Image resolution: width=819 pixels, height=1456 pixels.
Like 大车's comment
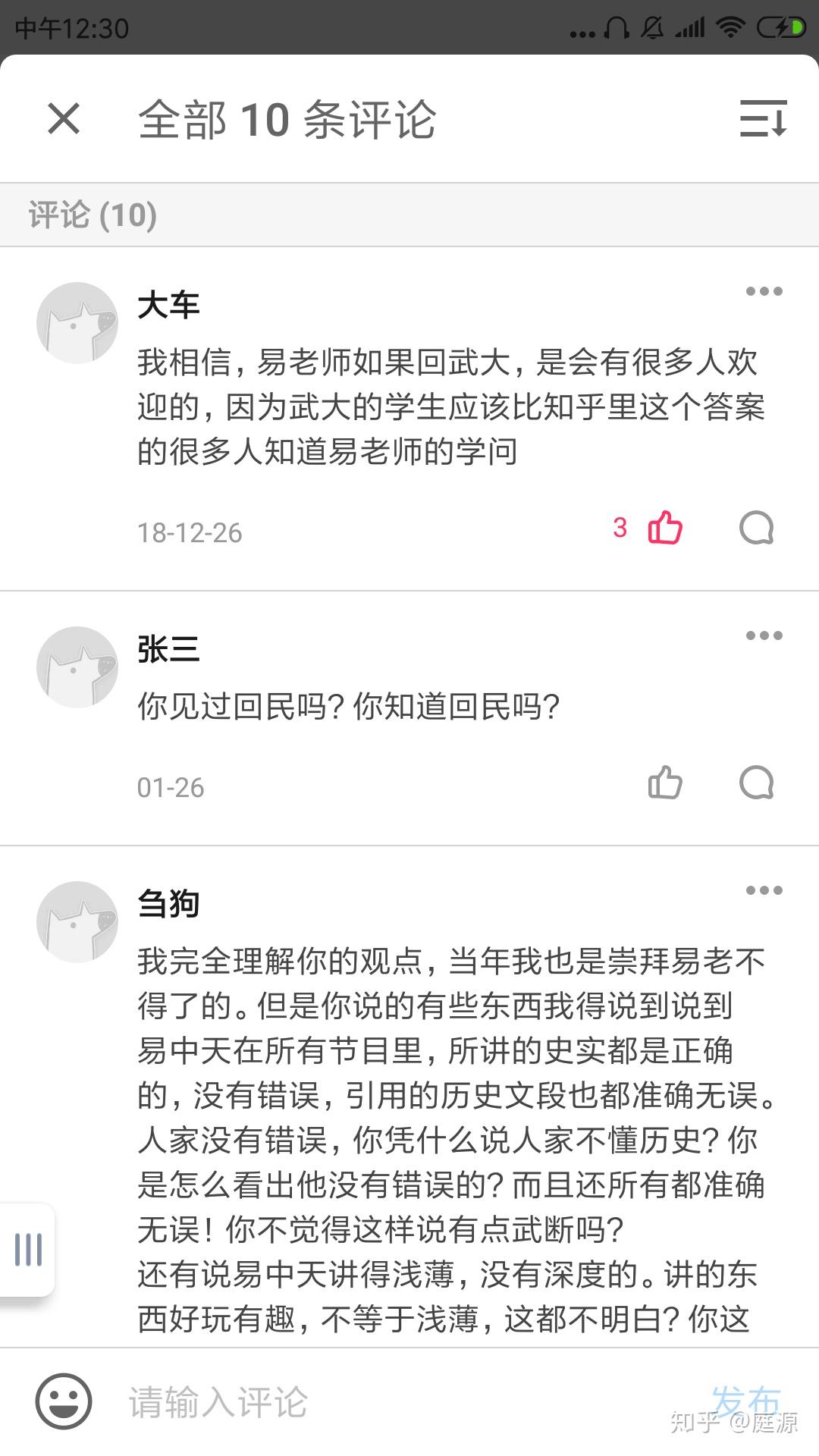point(665,528)
